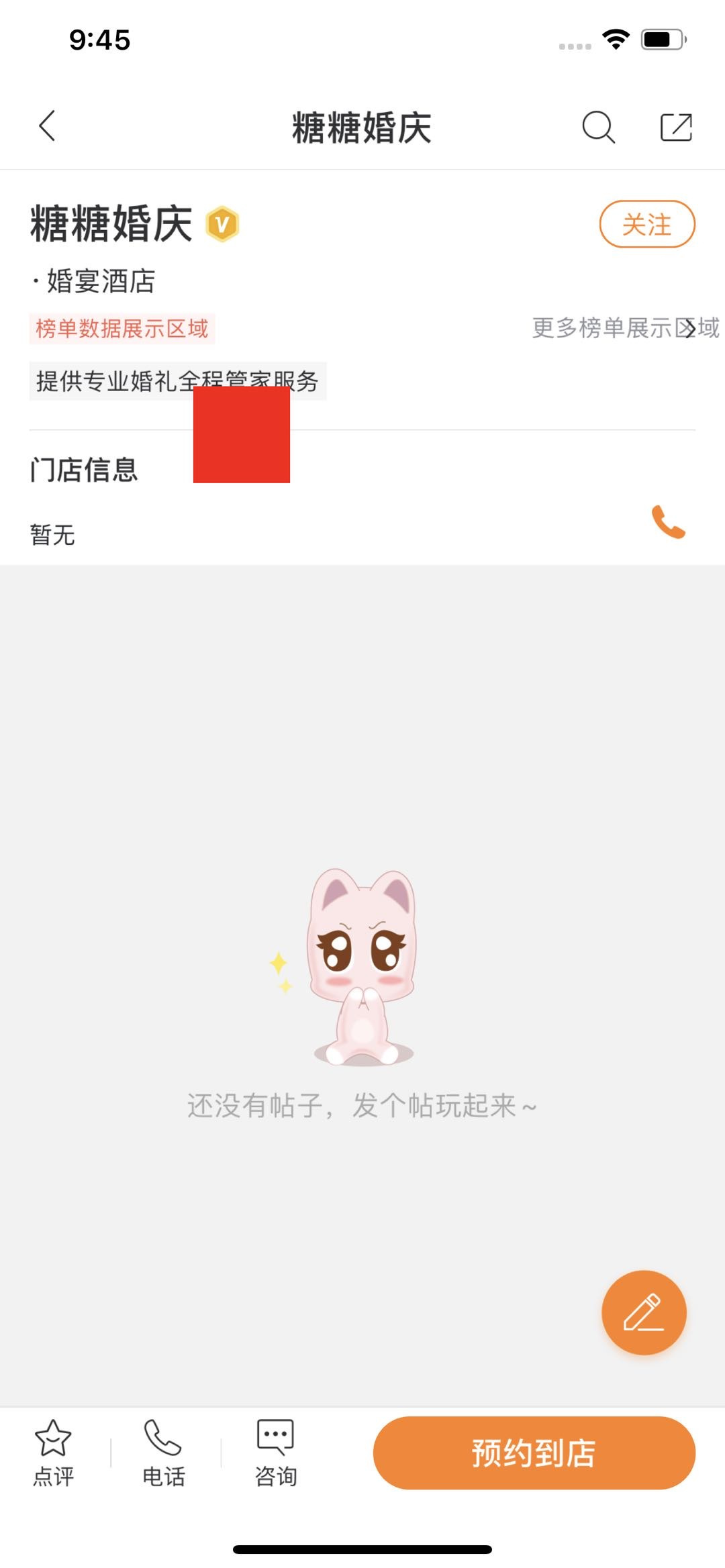Open the 榜单数据展示区域 tag

[122, 329]
